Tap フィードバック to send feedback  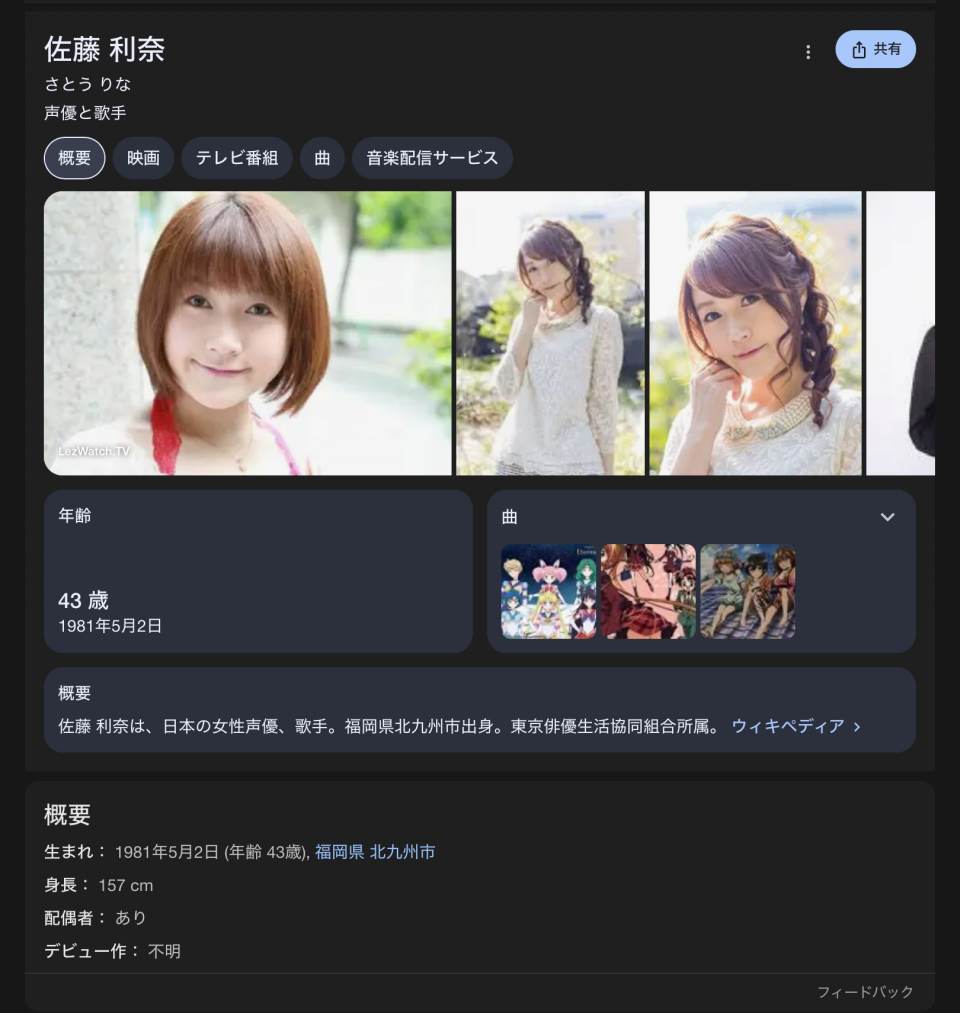[865, 992]
